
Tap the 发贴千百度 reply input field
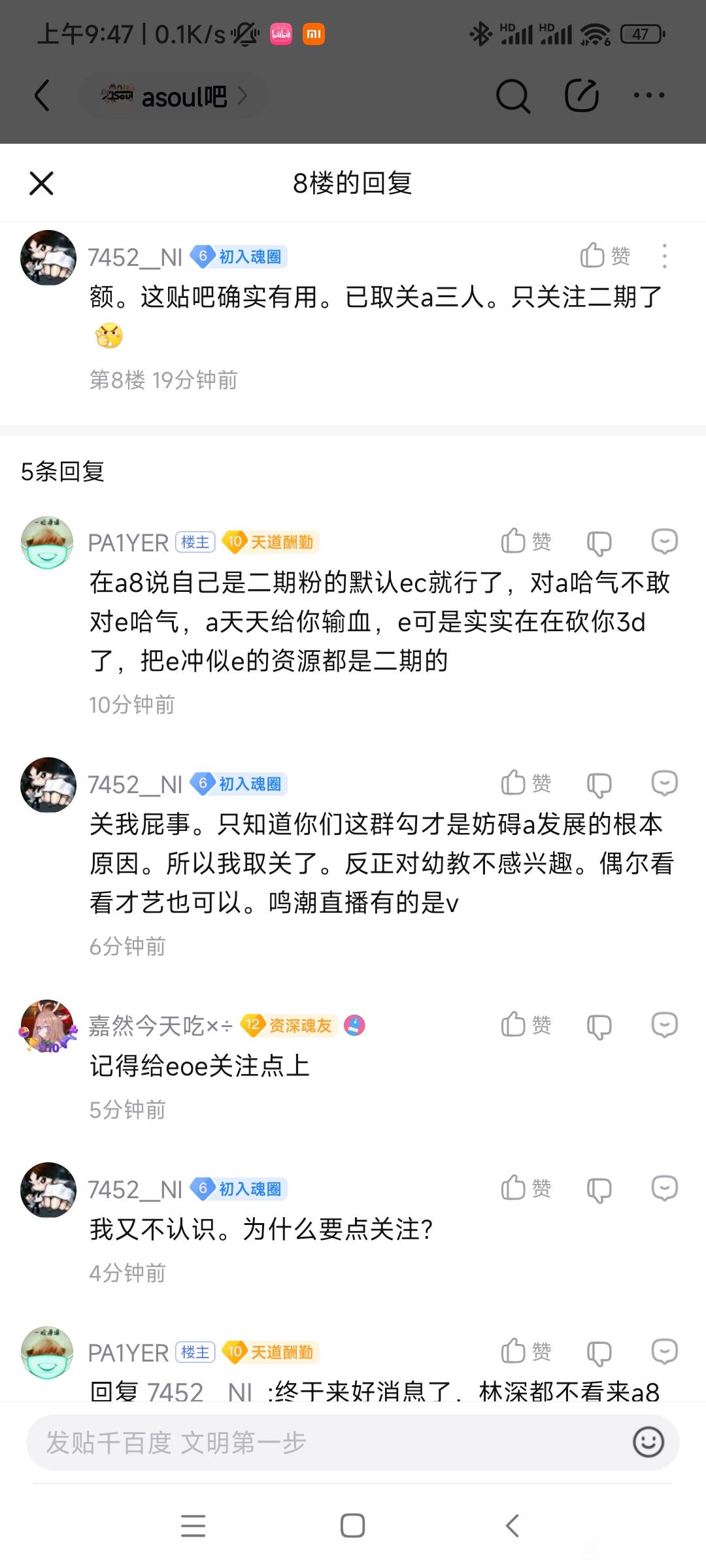pyautogui.click(x=327, y=1442)
